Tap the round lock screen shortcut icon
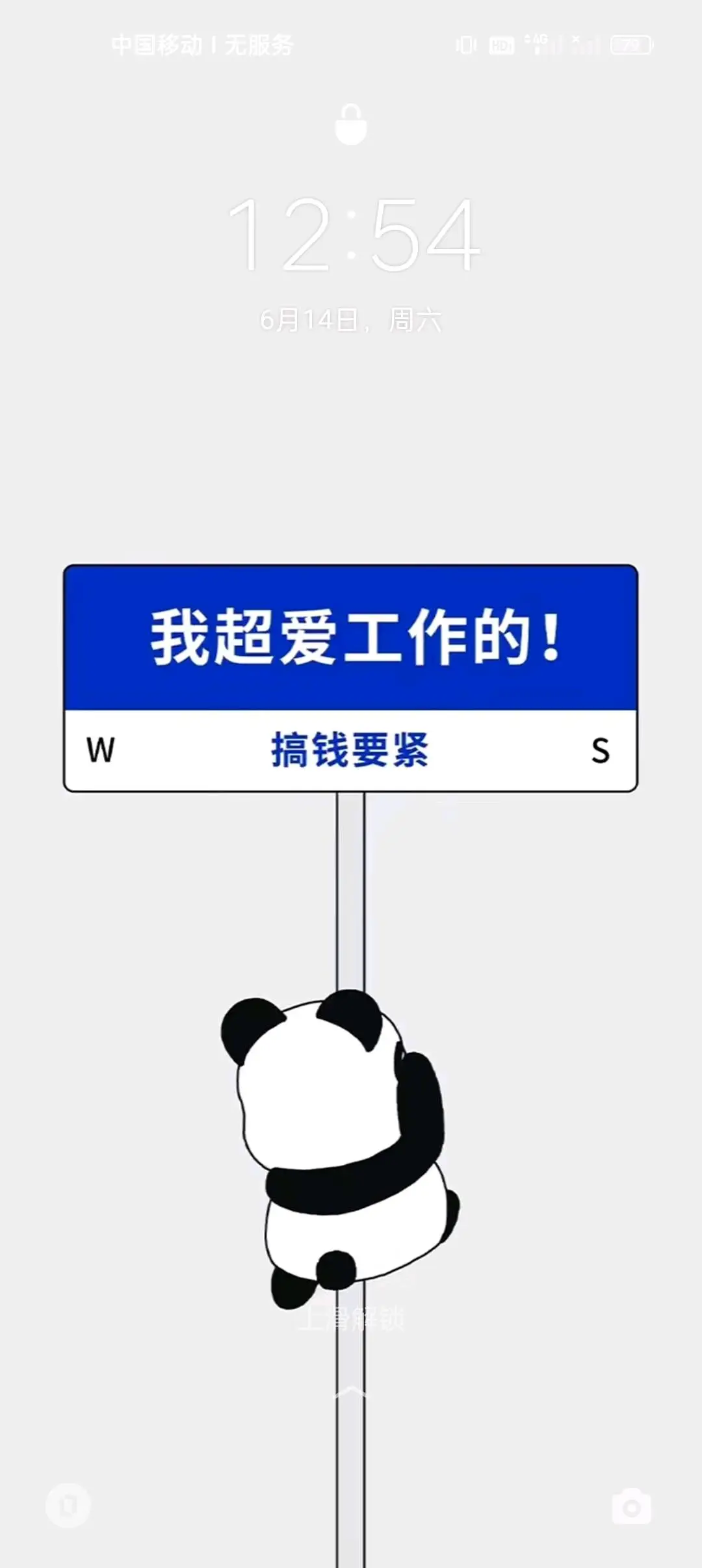Viewport: 702px width, 1568px height. tap(68, 1505)
